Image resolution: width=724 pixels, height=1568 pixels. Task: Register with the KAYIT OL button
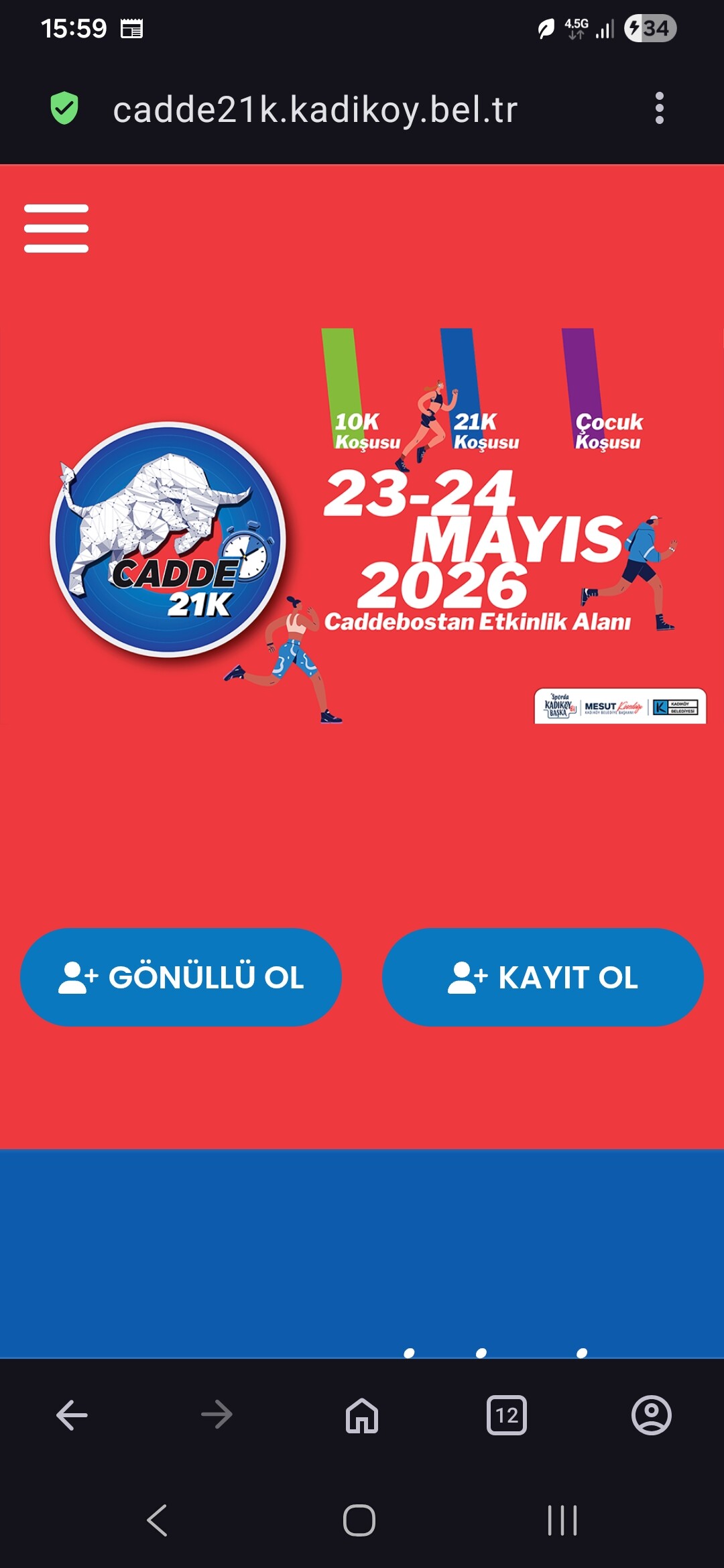543,977
